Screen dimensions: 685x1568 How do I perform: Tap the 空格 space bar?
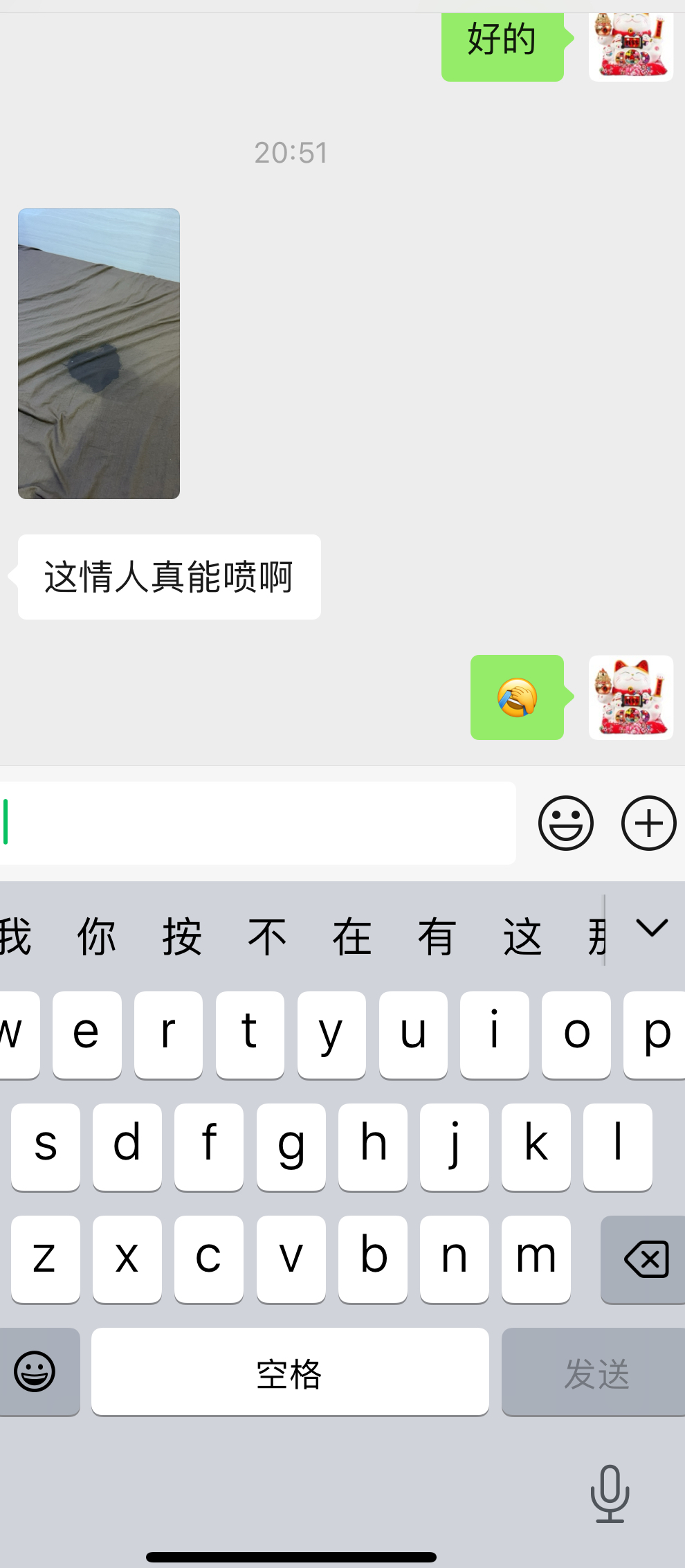289,1371
